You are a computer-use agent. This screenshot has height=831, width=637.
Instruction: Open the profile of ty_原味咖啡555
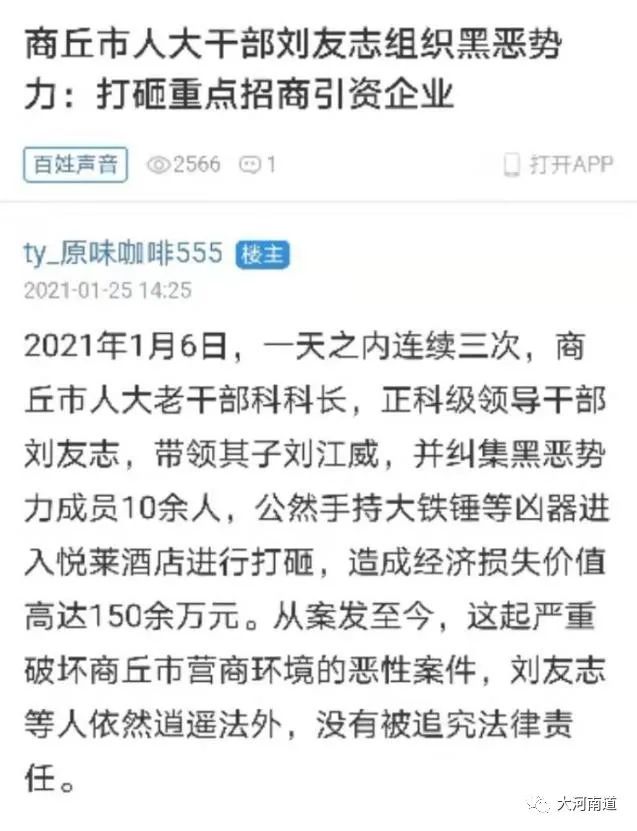tap(122, 254)
